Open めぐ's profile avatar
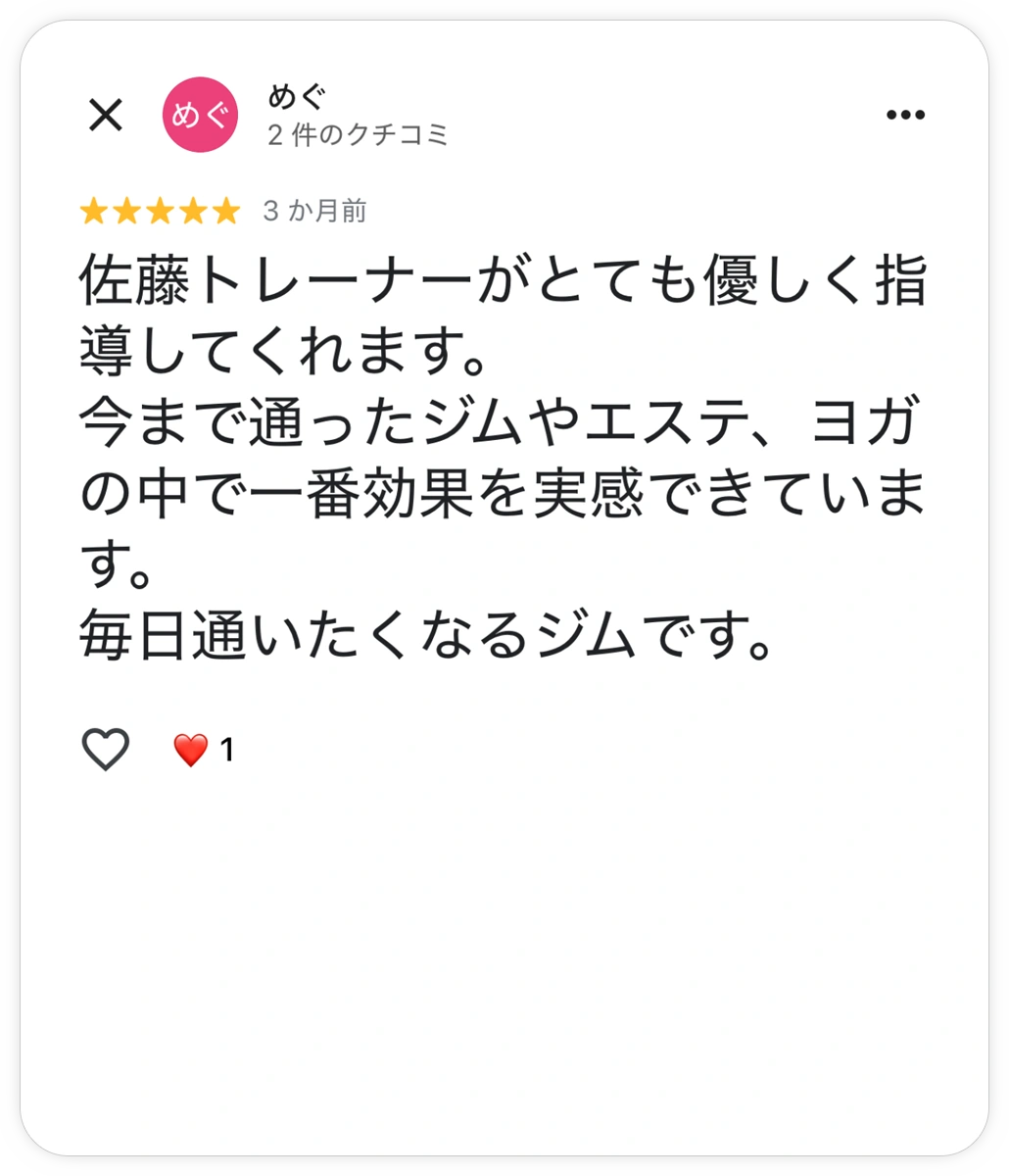Screen dimensions: 1009x1176 [x=200, y=116]
